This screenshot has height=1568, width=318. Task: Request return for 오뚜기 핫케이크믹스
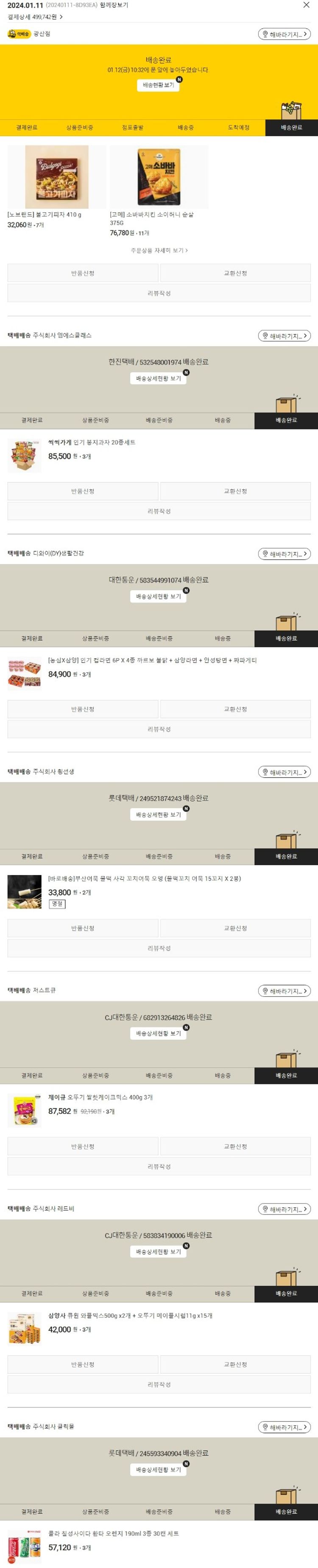[83, 1147]
